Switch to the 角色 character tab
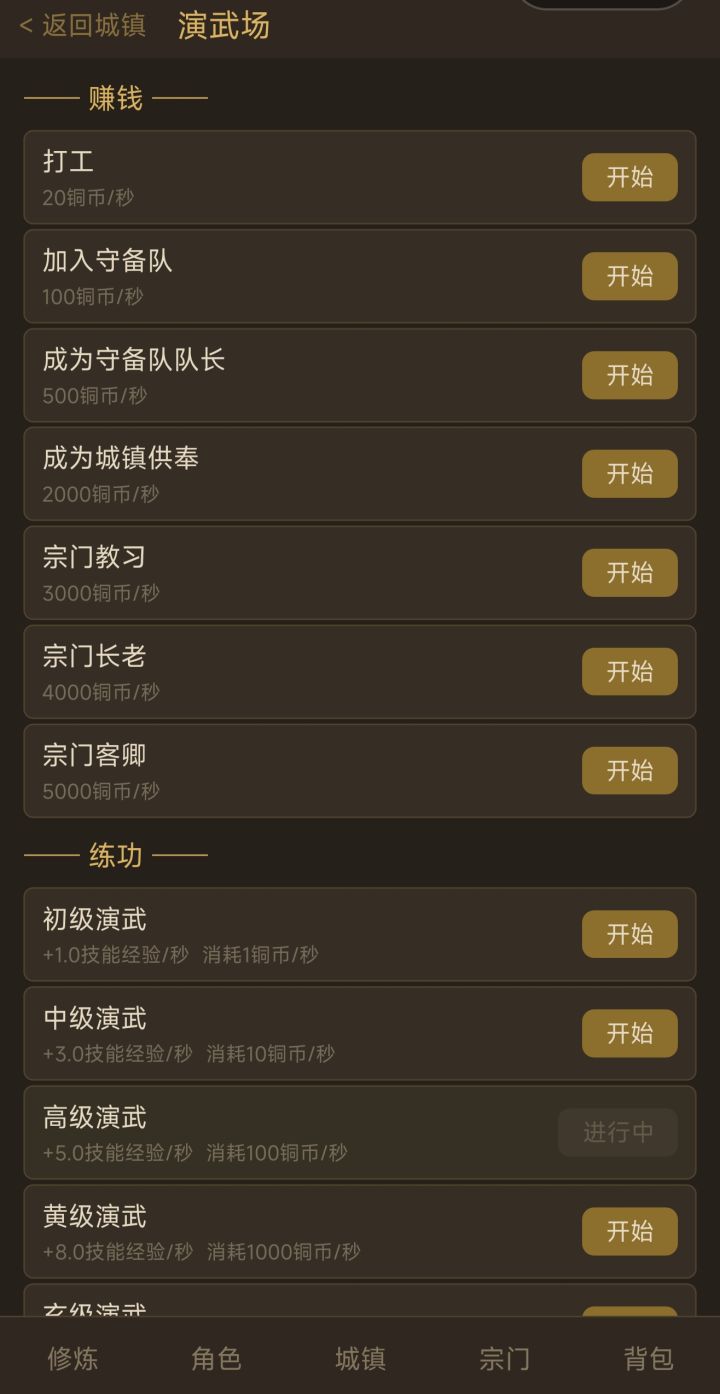 [x=216, y=1358]
